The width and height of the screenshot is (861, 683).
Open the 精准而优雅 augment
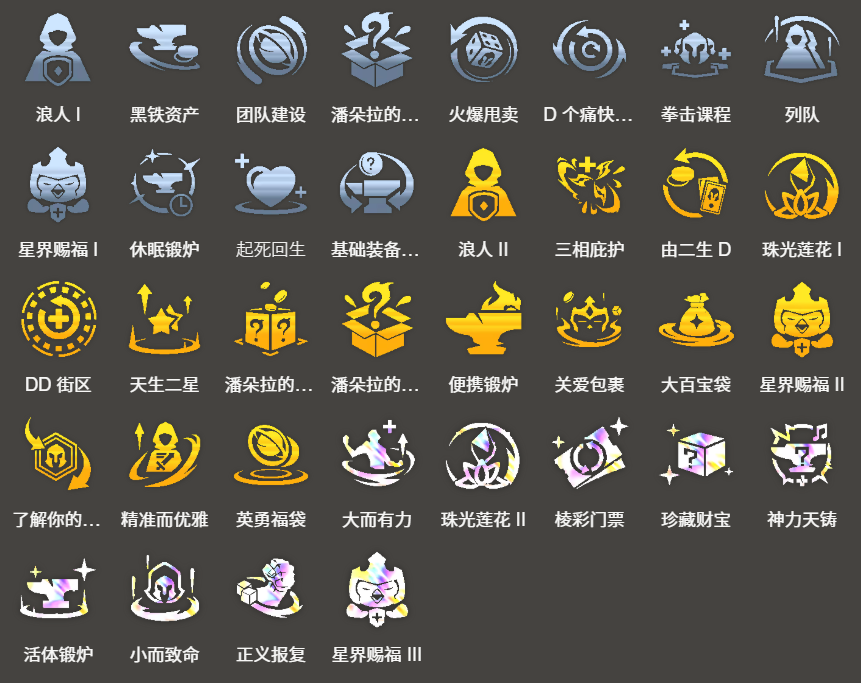coord(164,455)
